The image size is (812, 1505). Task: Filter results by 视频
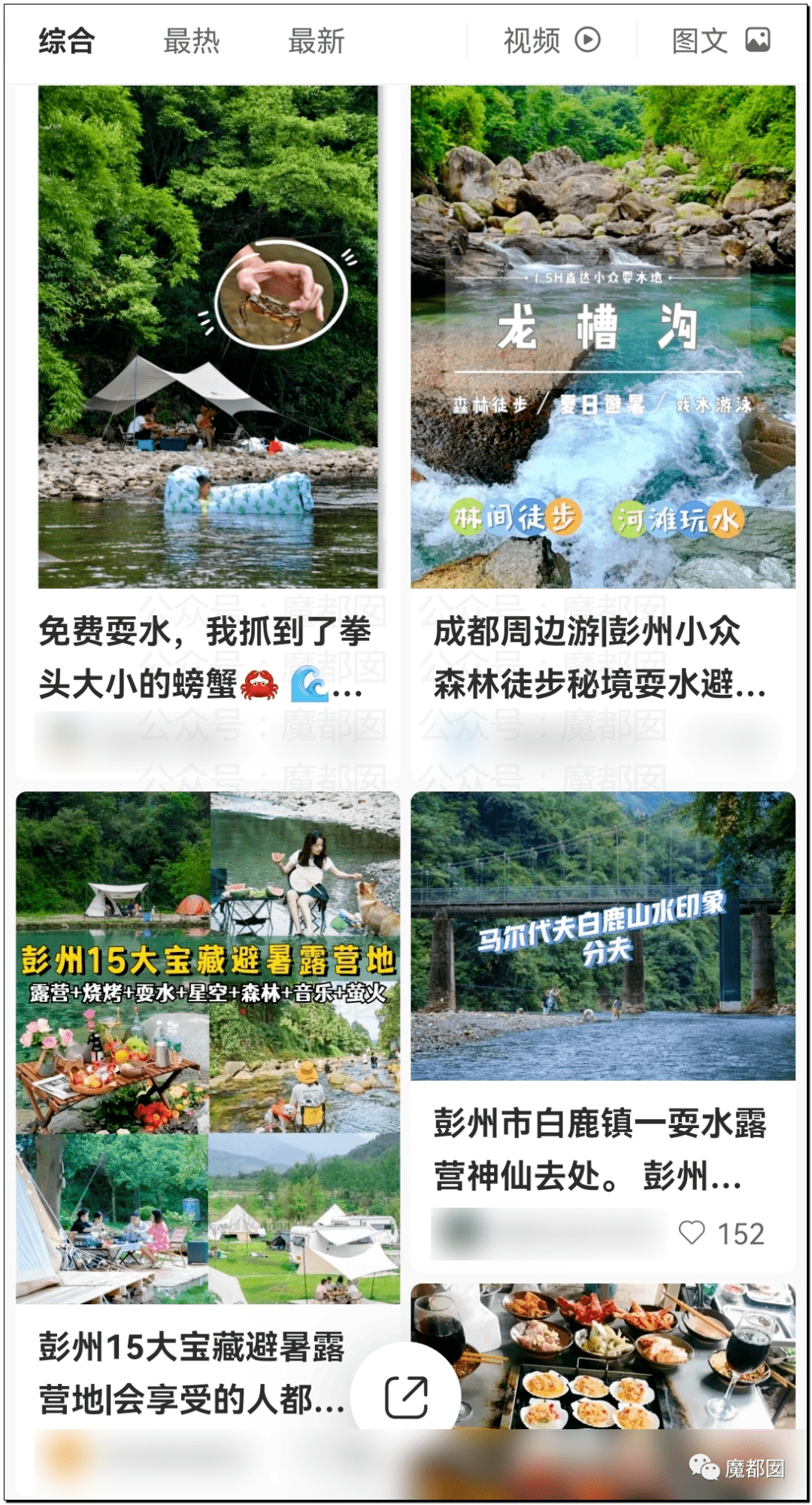coord(551,41)
